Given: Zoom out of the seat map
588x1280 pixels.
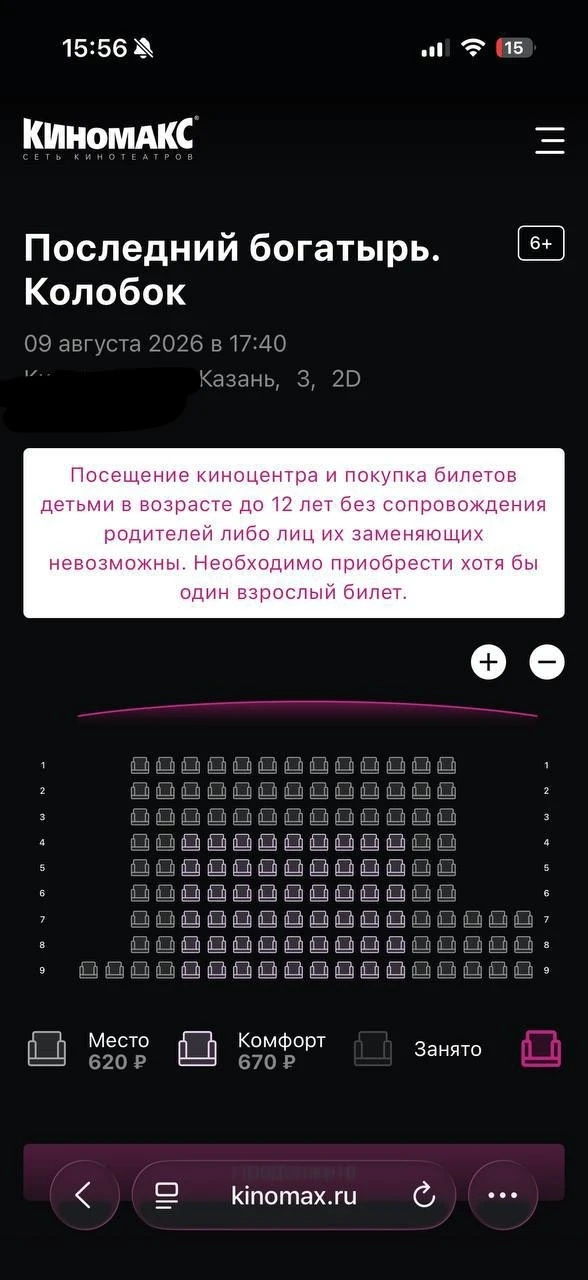Looking at the screenshot, I should coord(547,662).
